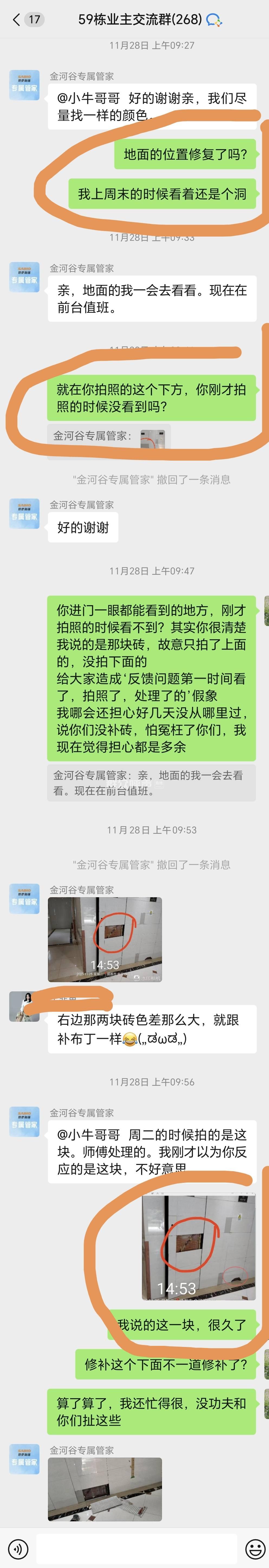This screenshot has height=1568, width=269.
Task: View 金河谷专属管家's profile beside 好的谢谢
Action: (x=24, y=512)
